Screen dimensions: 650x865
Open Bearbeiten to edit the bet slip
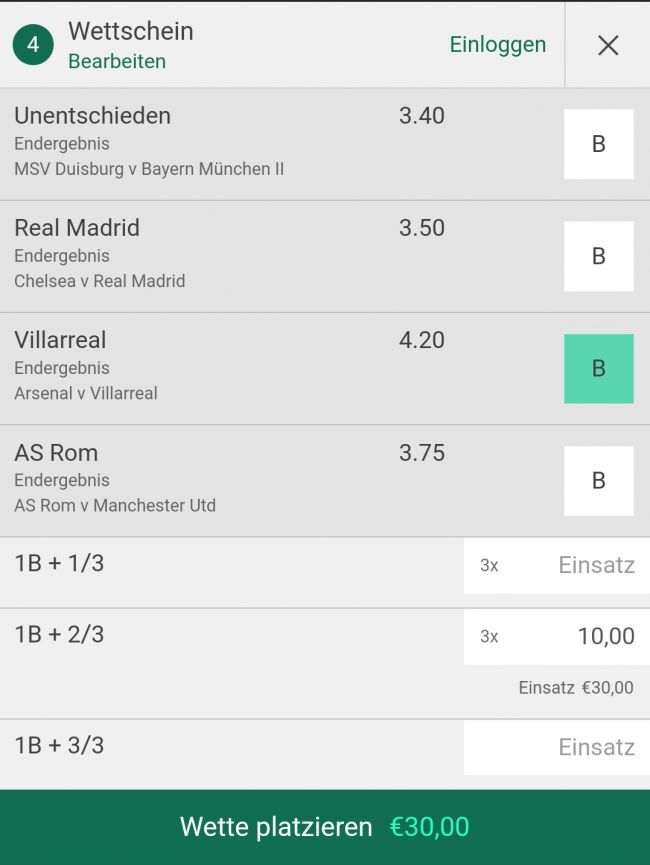pos(117,61)
